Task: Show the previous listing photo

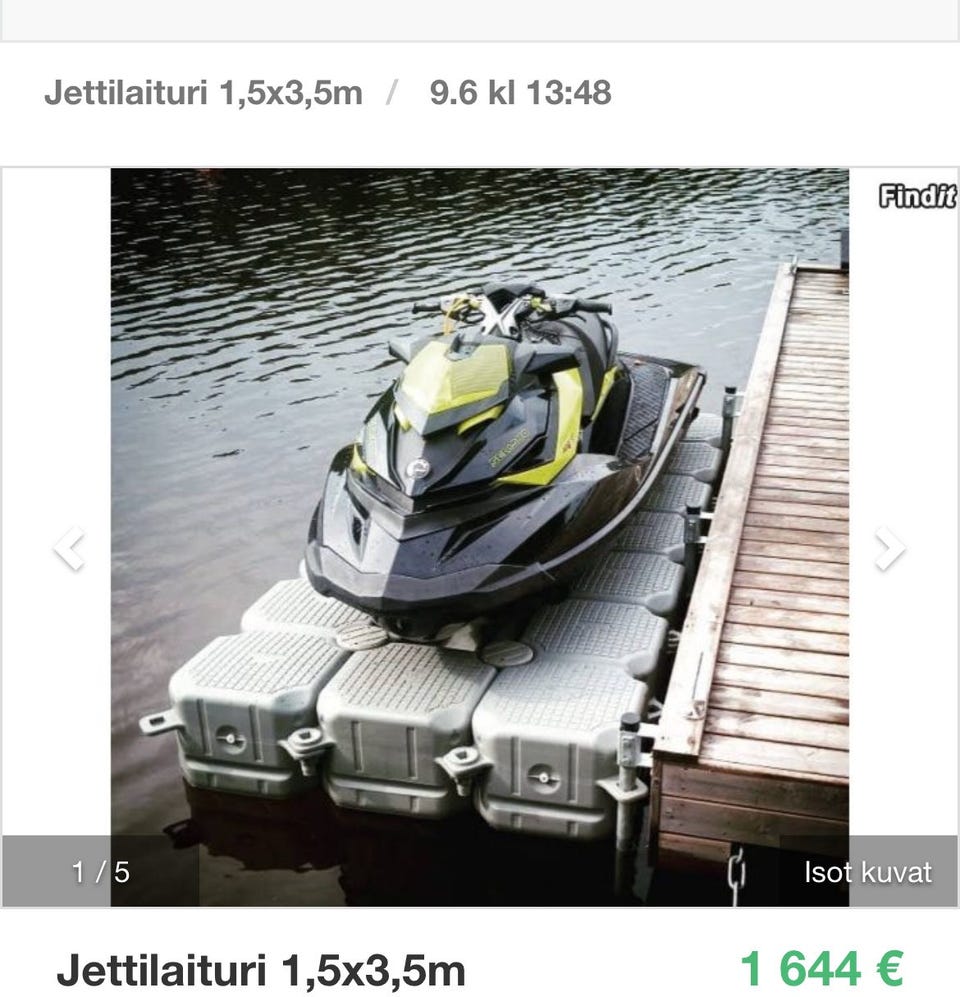Action: [x=69, y=549]
